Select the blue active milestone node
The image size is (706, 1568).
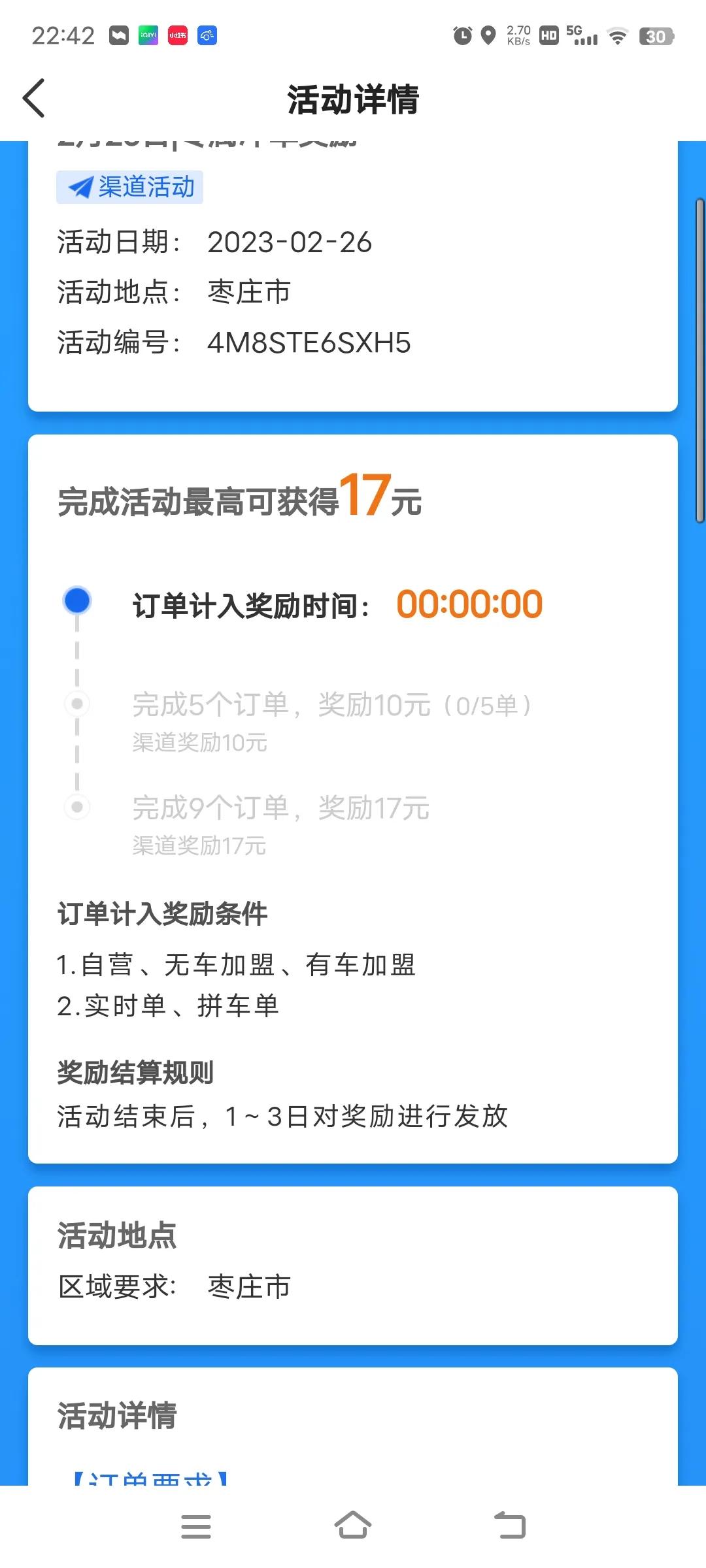[77, 600]
